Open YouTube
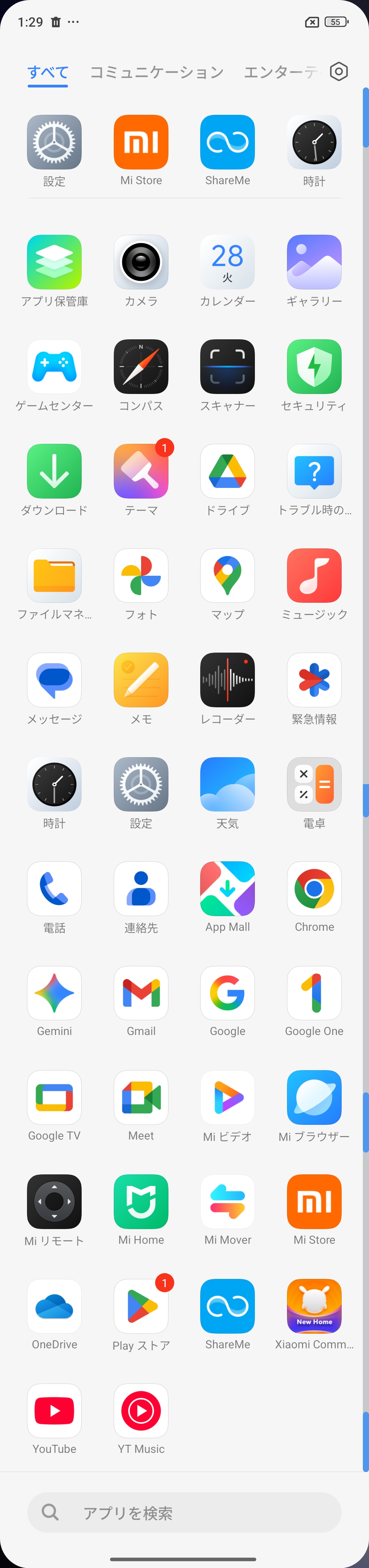Viewport: 369px width, 1568px height. click(54, 1410)
